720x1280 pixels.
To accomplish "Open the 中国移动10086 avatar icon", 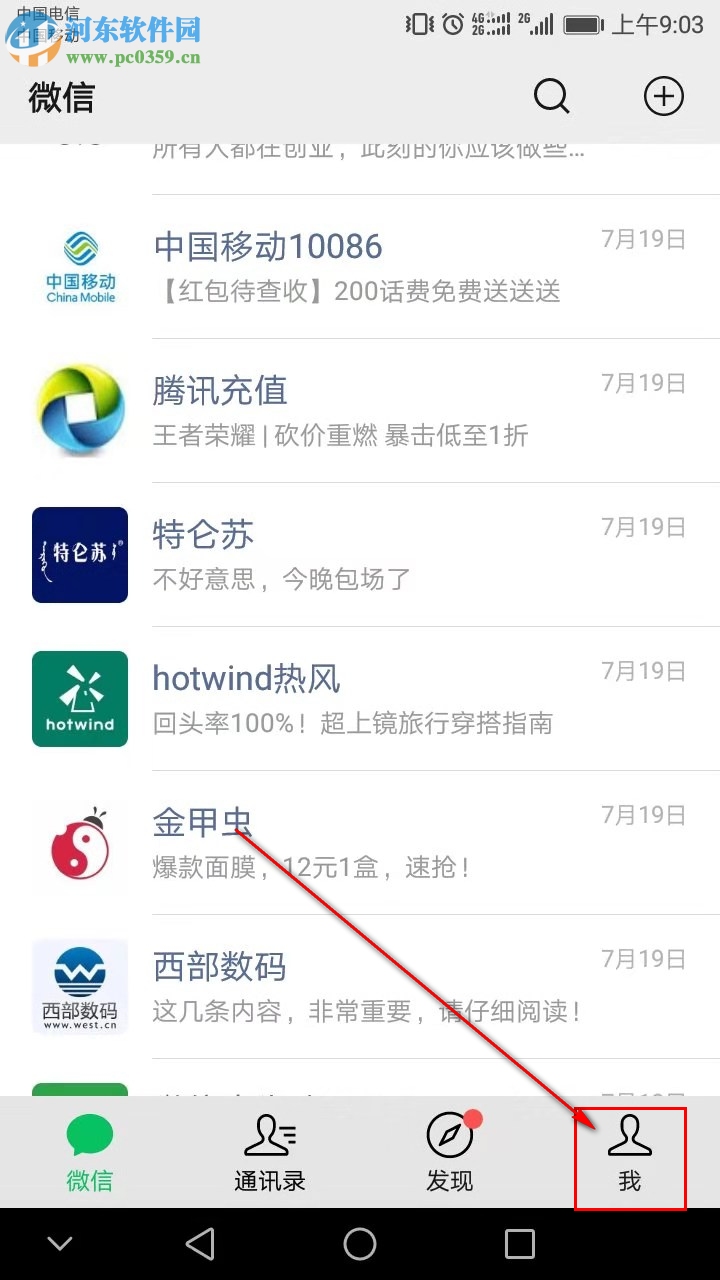I will [80, 267].
